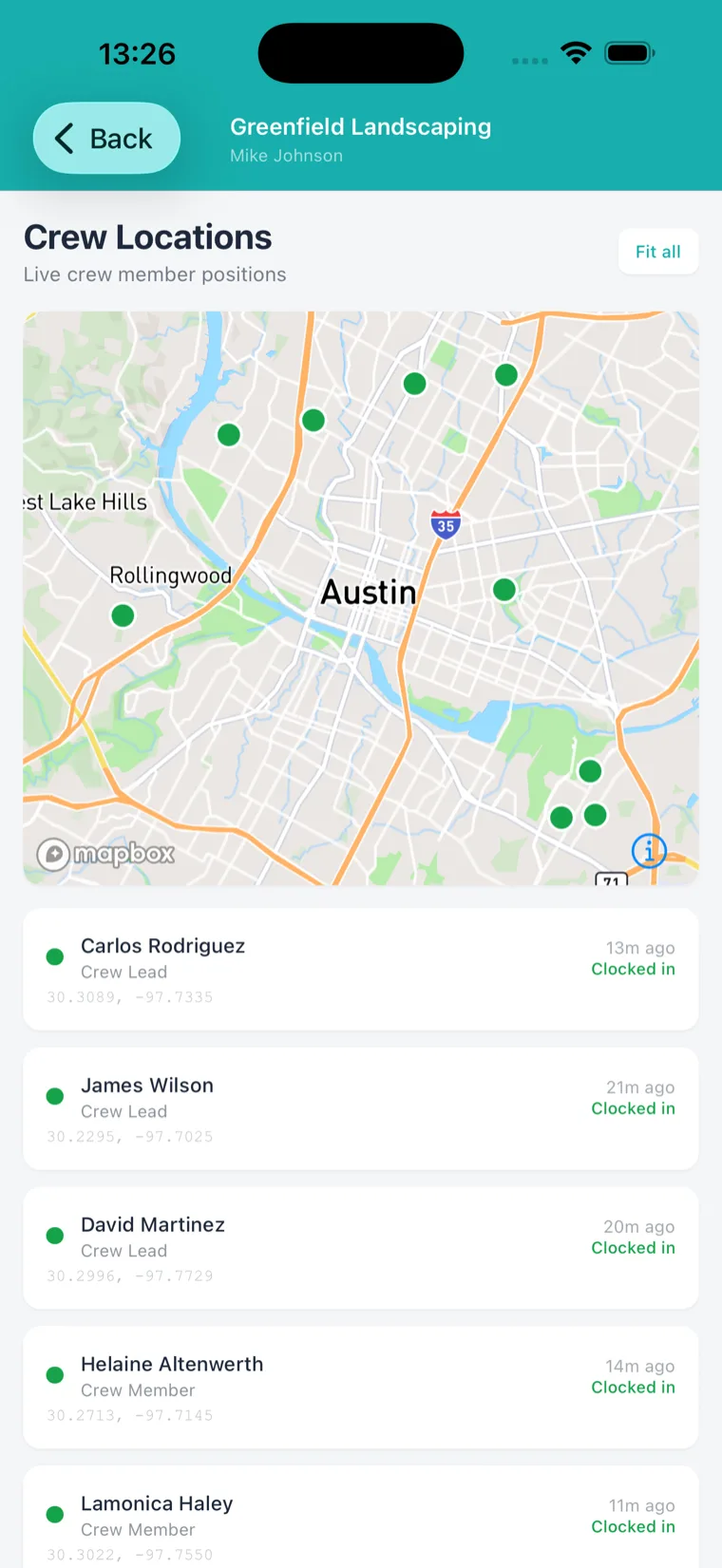Viewport: 722px width, 1568px height.
Task: Select the crew pin east of Austin label
Action: [x=504, y=590]
